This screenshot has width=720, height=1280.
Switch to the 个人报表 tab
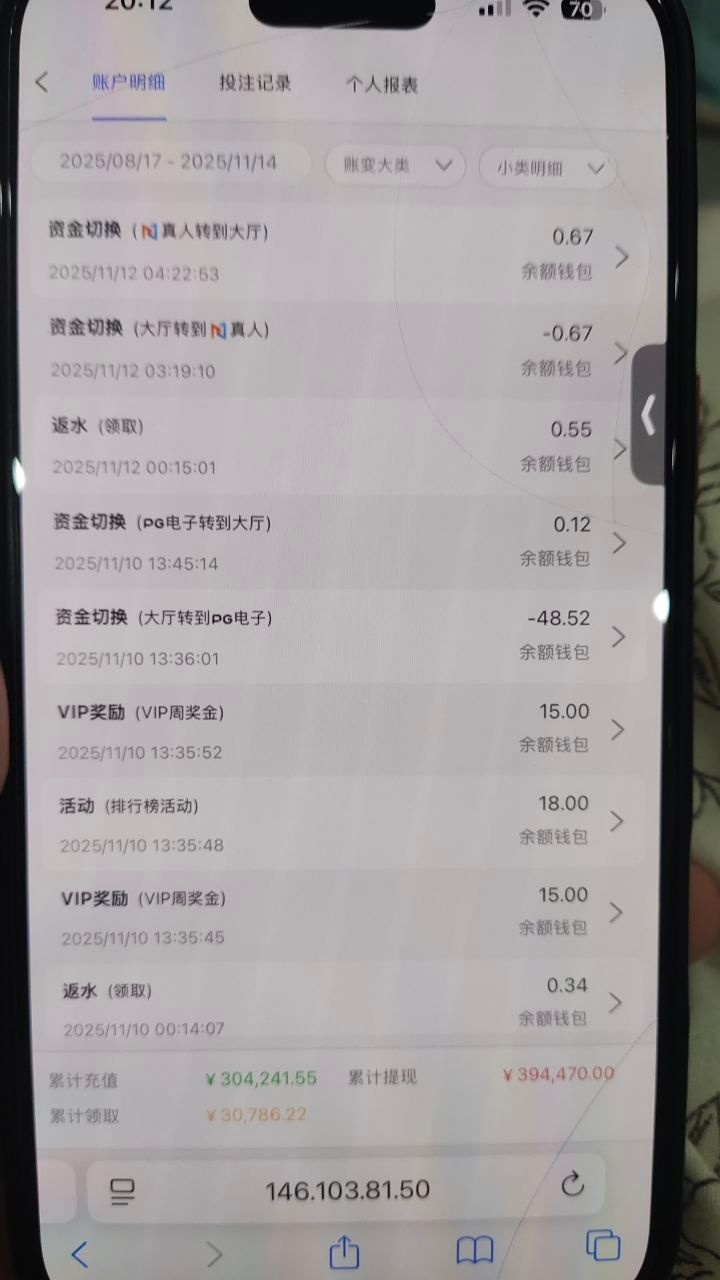coord(381,85)
